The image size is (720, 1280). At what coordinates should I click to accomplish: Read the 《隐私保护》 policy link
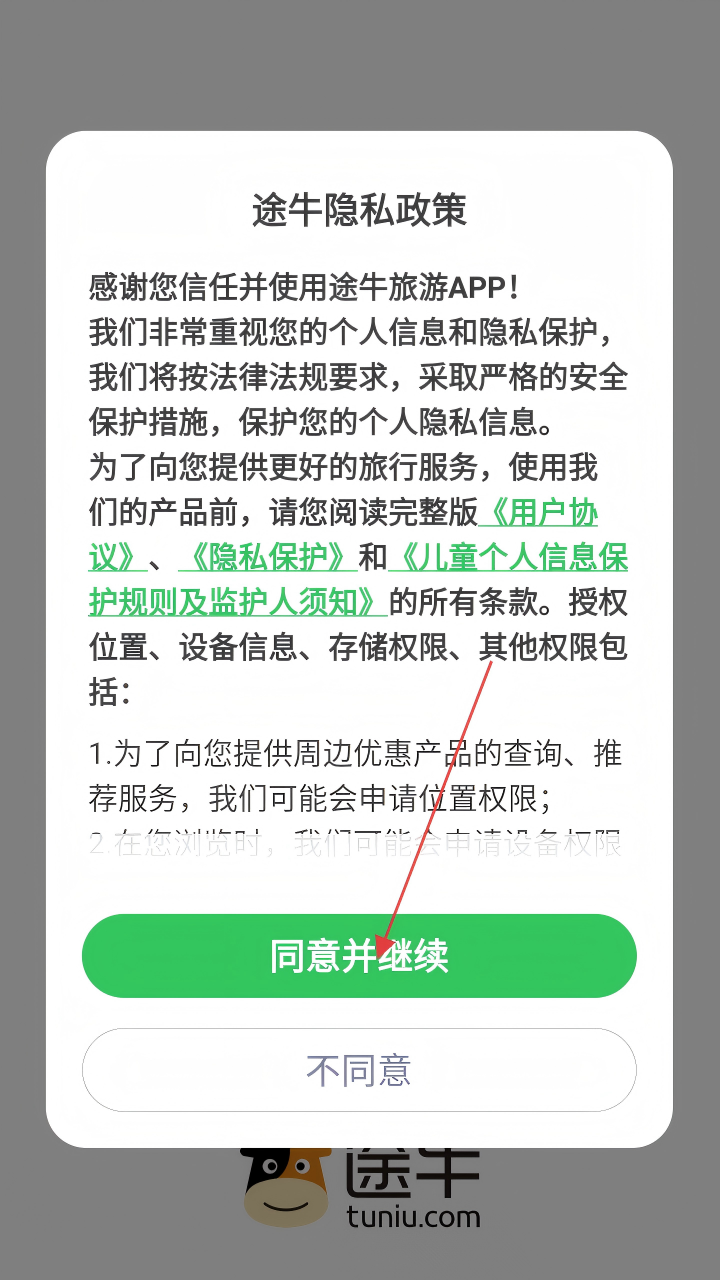tap(266, 557)
